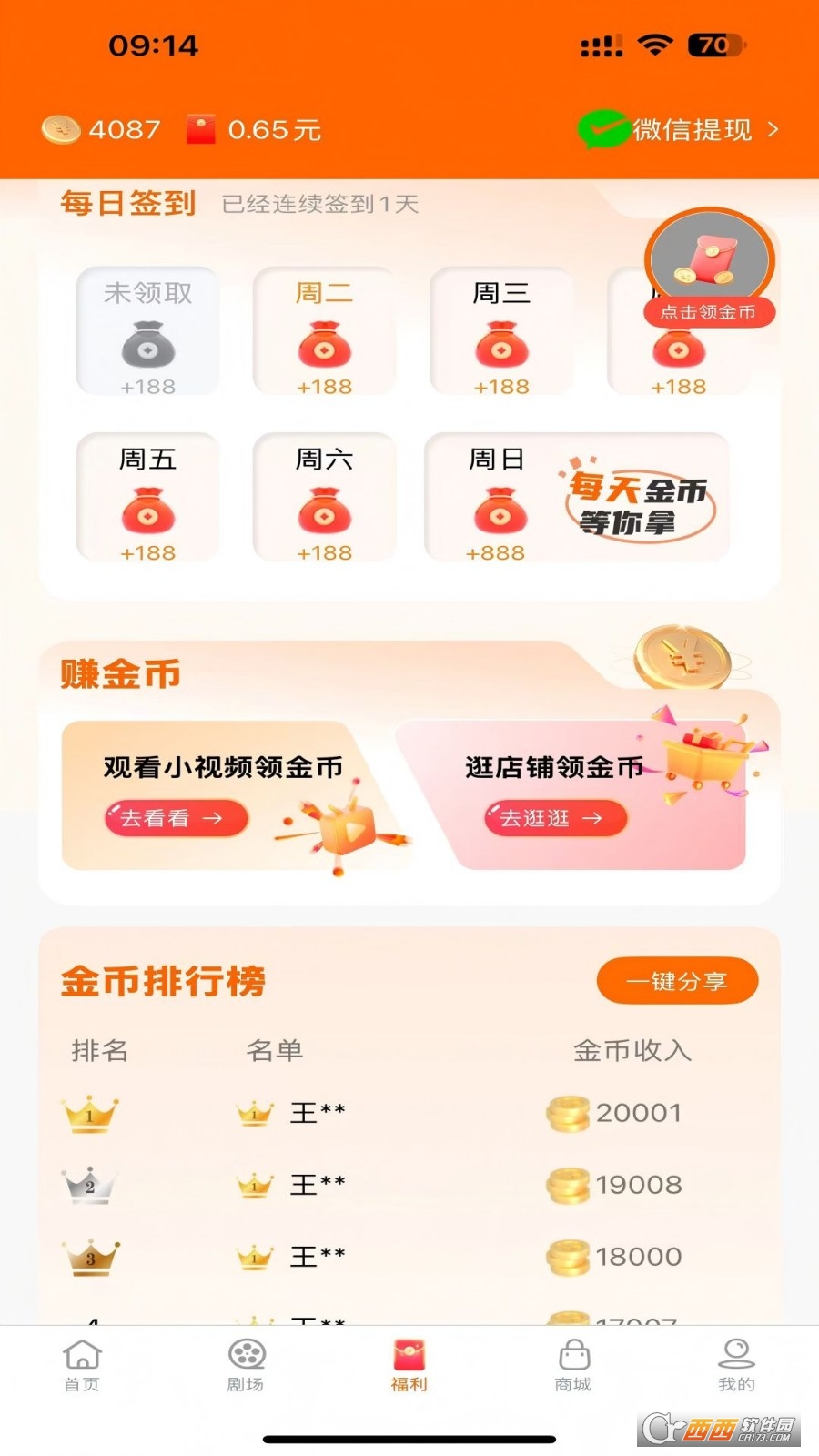This screenshot has height=1456, width=819.
Task: Share the ranking with 一键分享
Action: [x=677, y=981]
